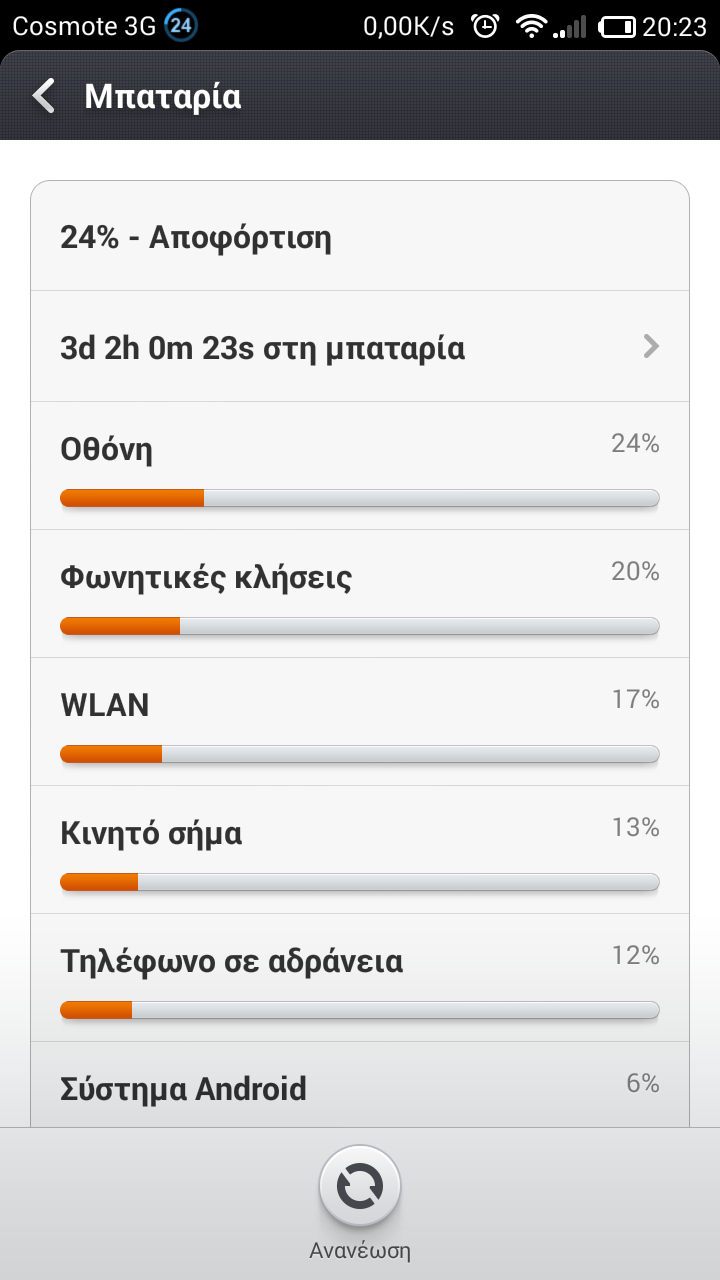Open Οθόνη battery usage details
720x1280 pixels.
(x=360, y=466)
